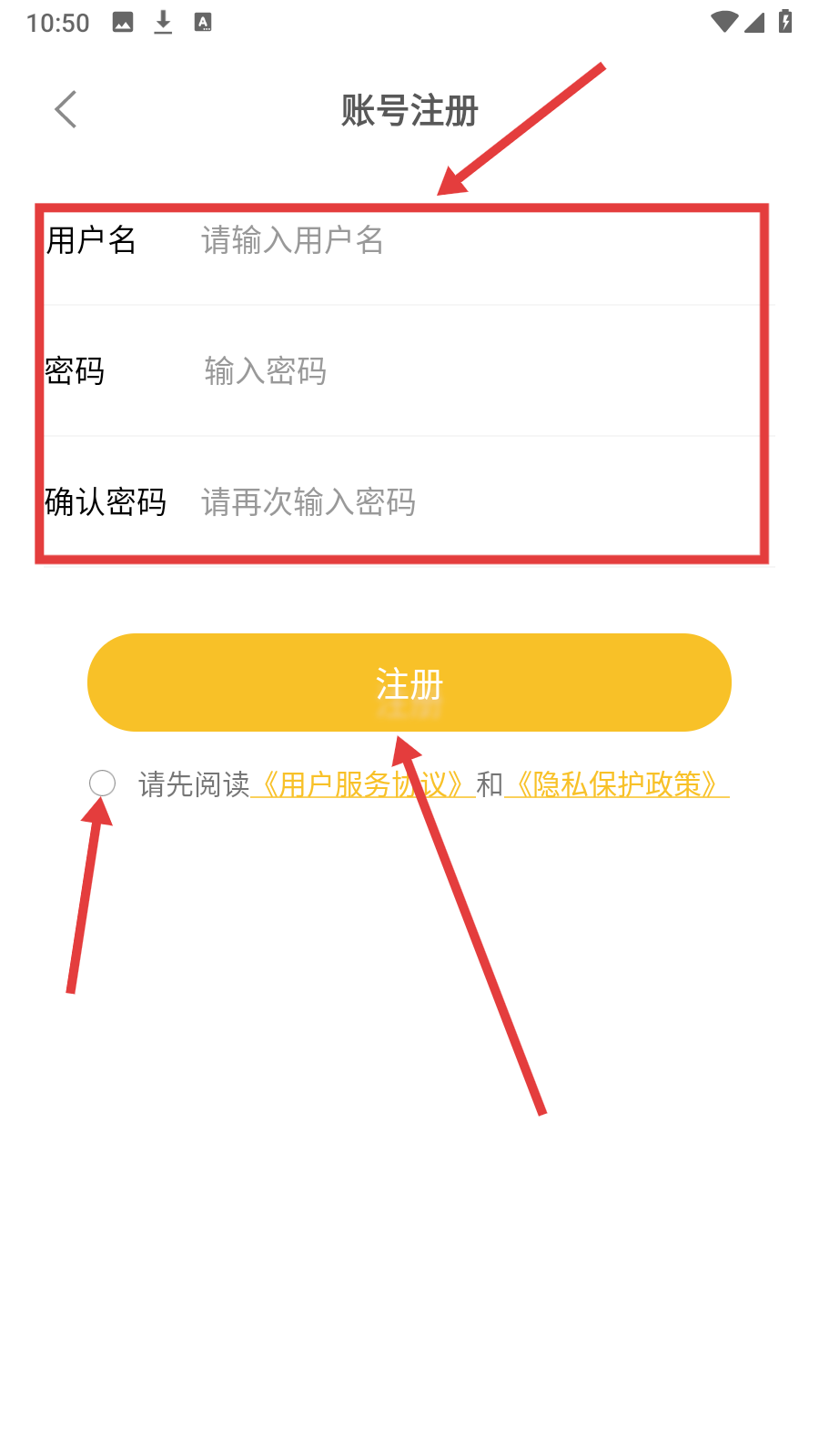Tap the 用户名 input field
Viewport: 819px width, 1456px height.
tap(478, 240)
